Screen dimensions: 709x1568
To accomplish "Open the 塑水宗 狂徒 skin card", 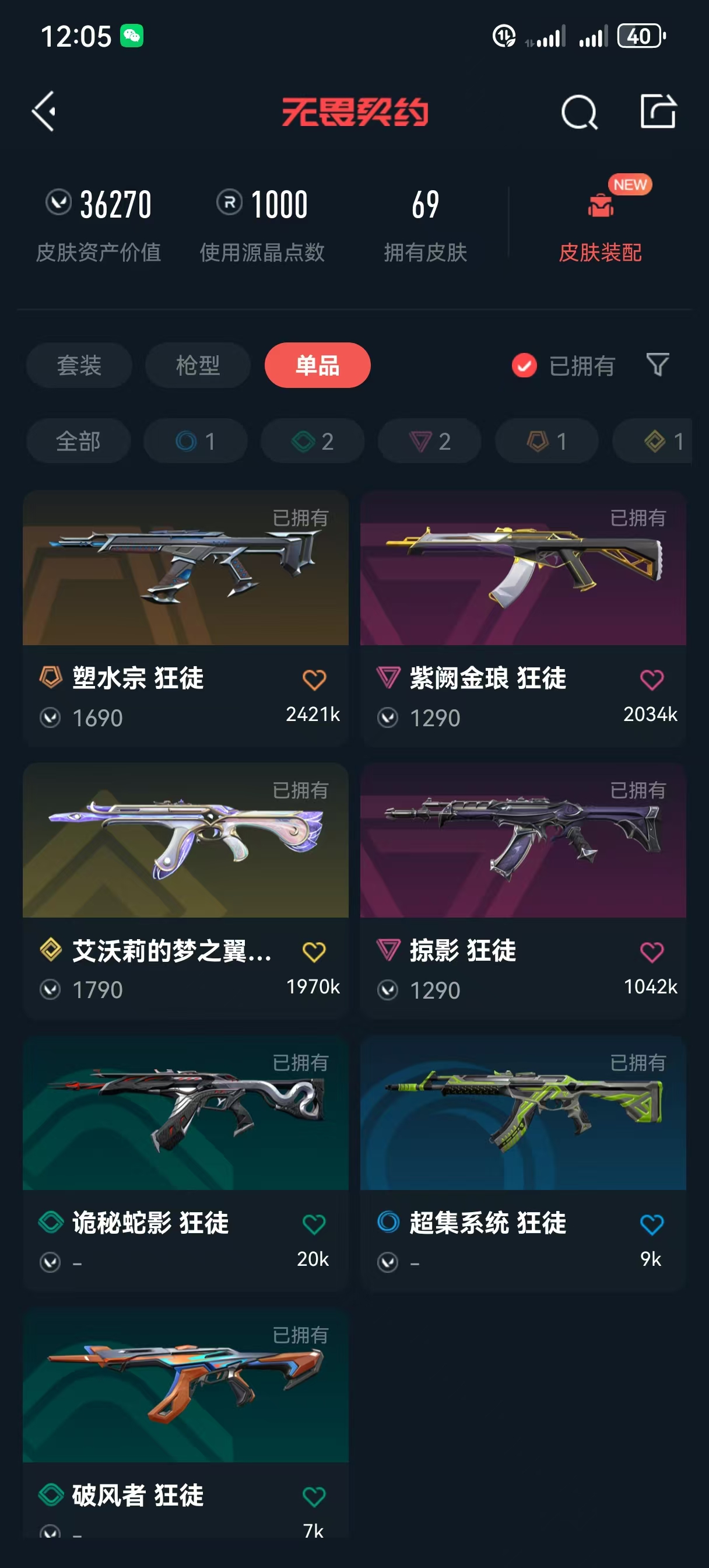I will [x=185, y=618].
